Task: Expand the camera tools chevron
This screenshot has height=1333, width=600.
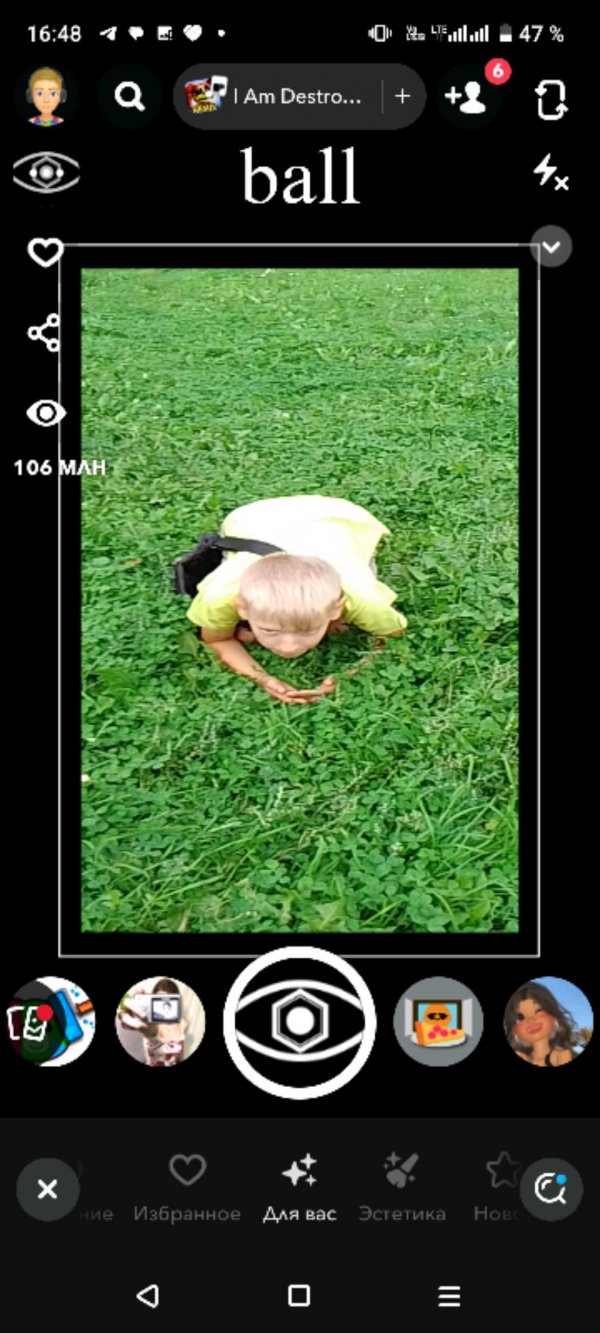Action: pos(552,245)
